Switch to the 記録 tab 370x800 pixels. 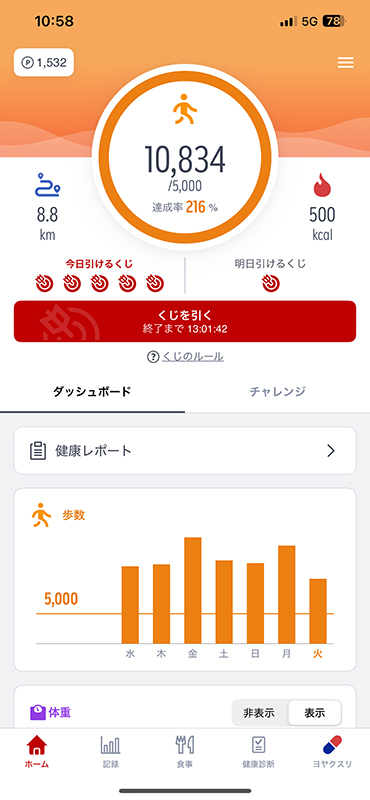coord(111,752)
